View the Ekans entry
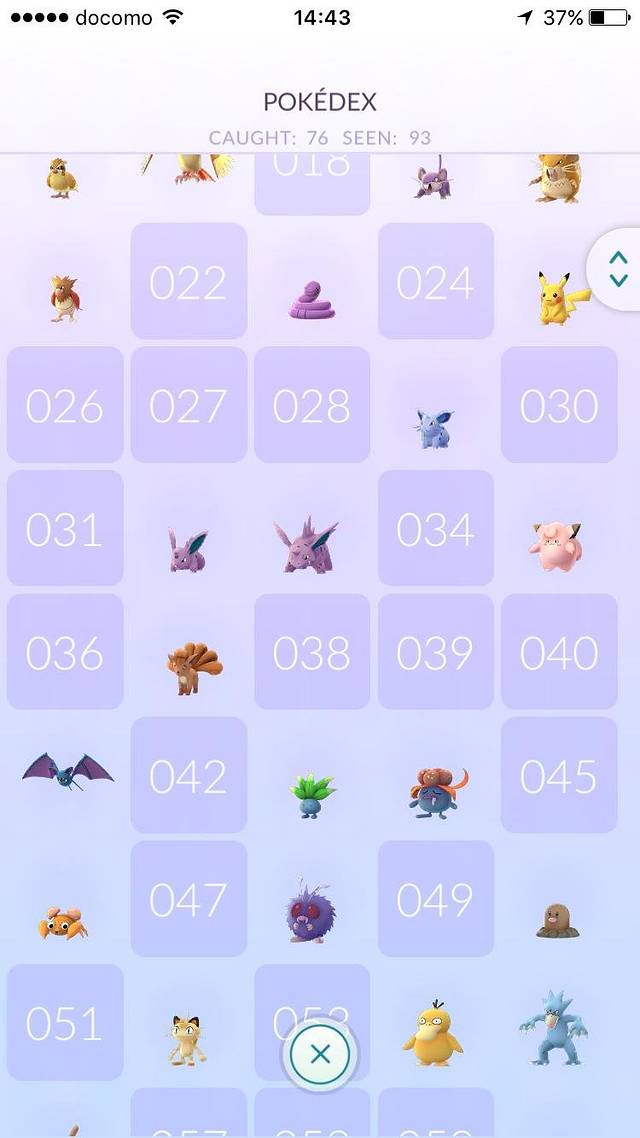This screenshot has width=640, height=1138. tap(311, 299)
